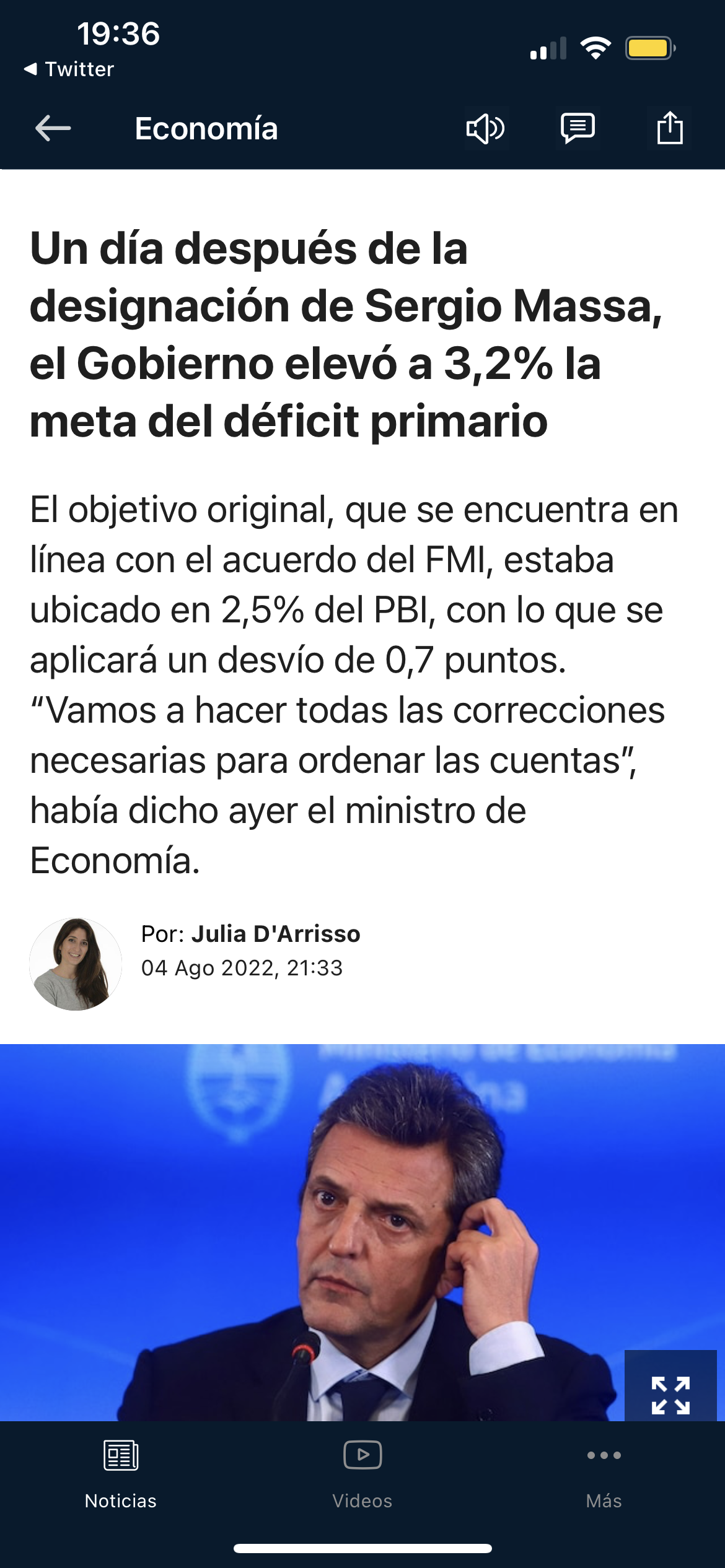Open the article comments
Viewport: 725px width, 1568px height.
578,128
